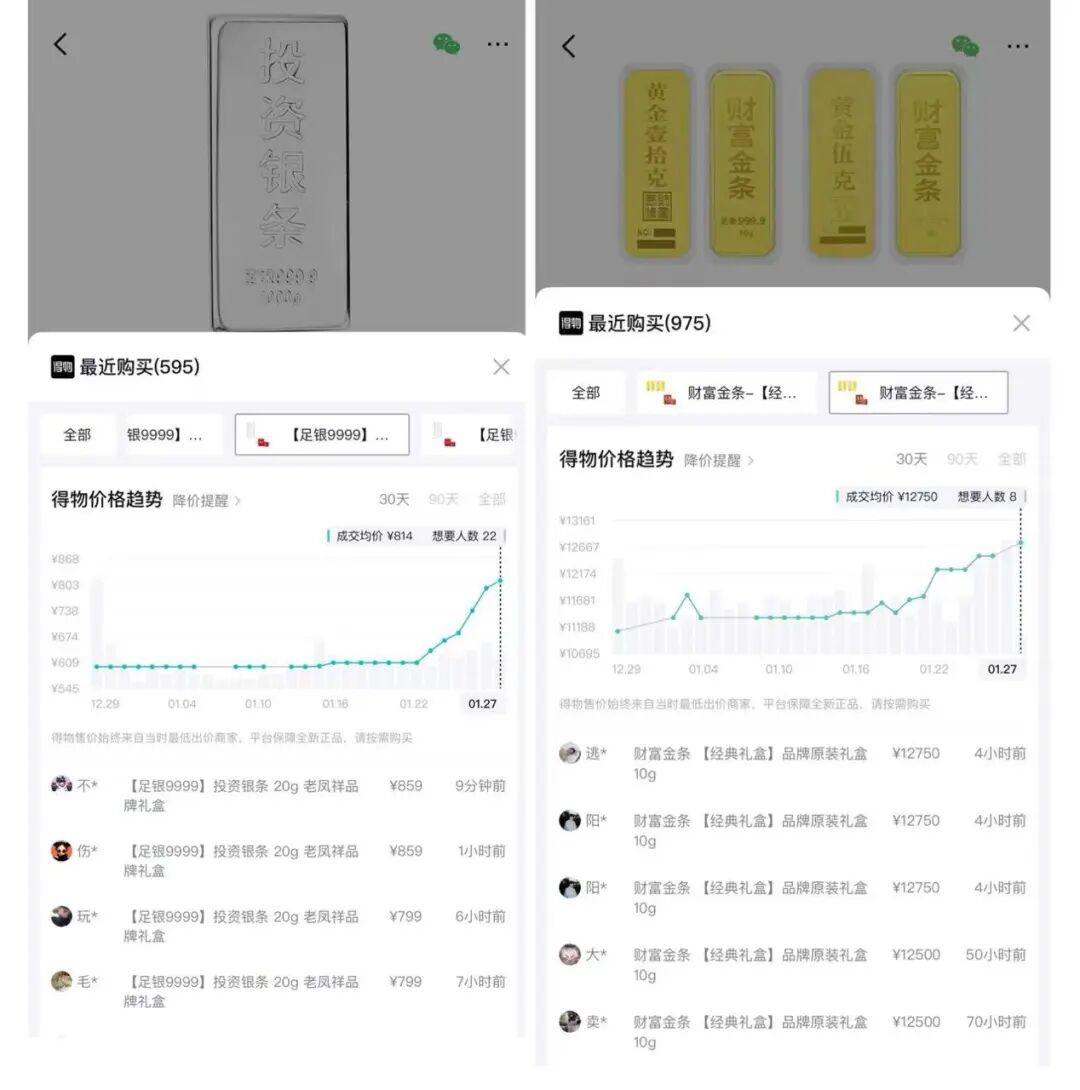Image resolution: width=1080 pixels, height=1090 pixels.
Task: Open the WeChat icon on the silver bar screen
Action: tap(446, 44)
